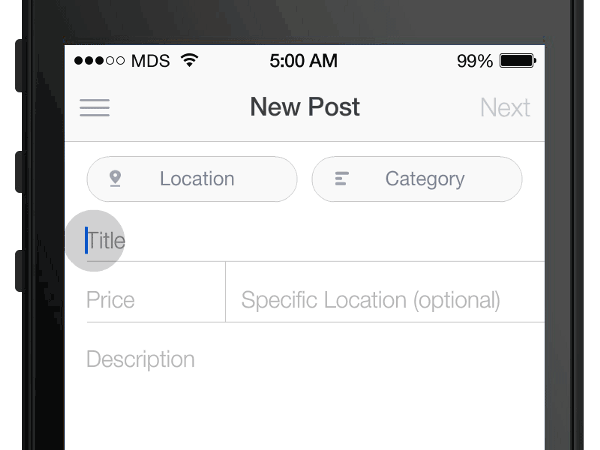Choose a Location for the post
600x450 pixels.
[192, 179]
